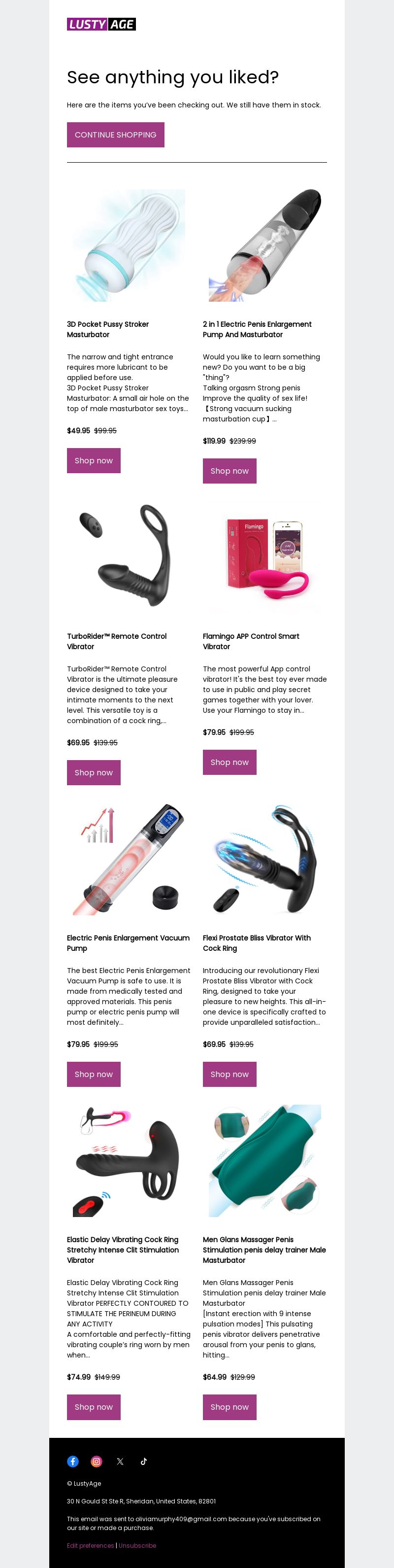Shop now for Flexi Prostate Bliss Vibrator
The height and width of the screenshot is (1568, 394).
[229, 1074]
